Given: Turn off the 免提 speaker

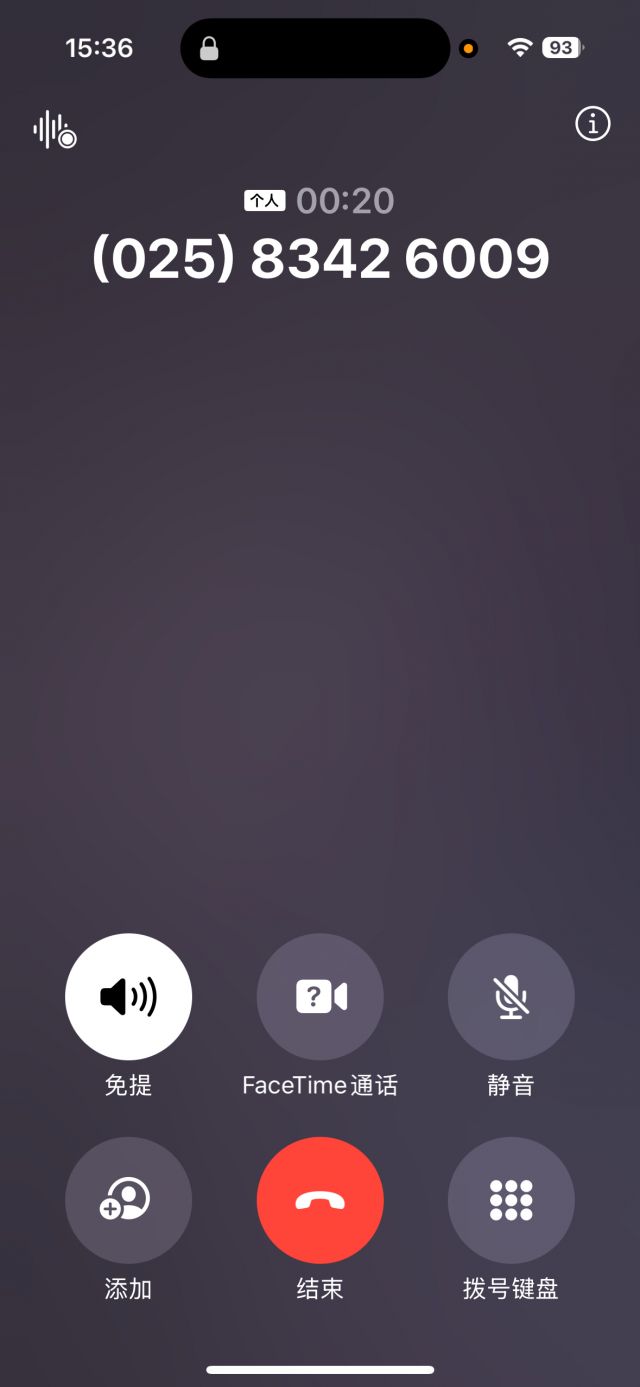Looking at the screenshot, I should pos(128,996).
